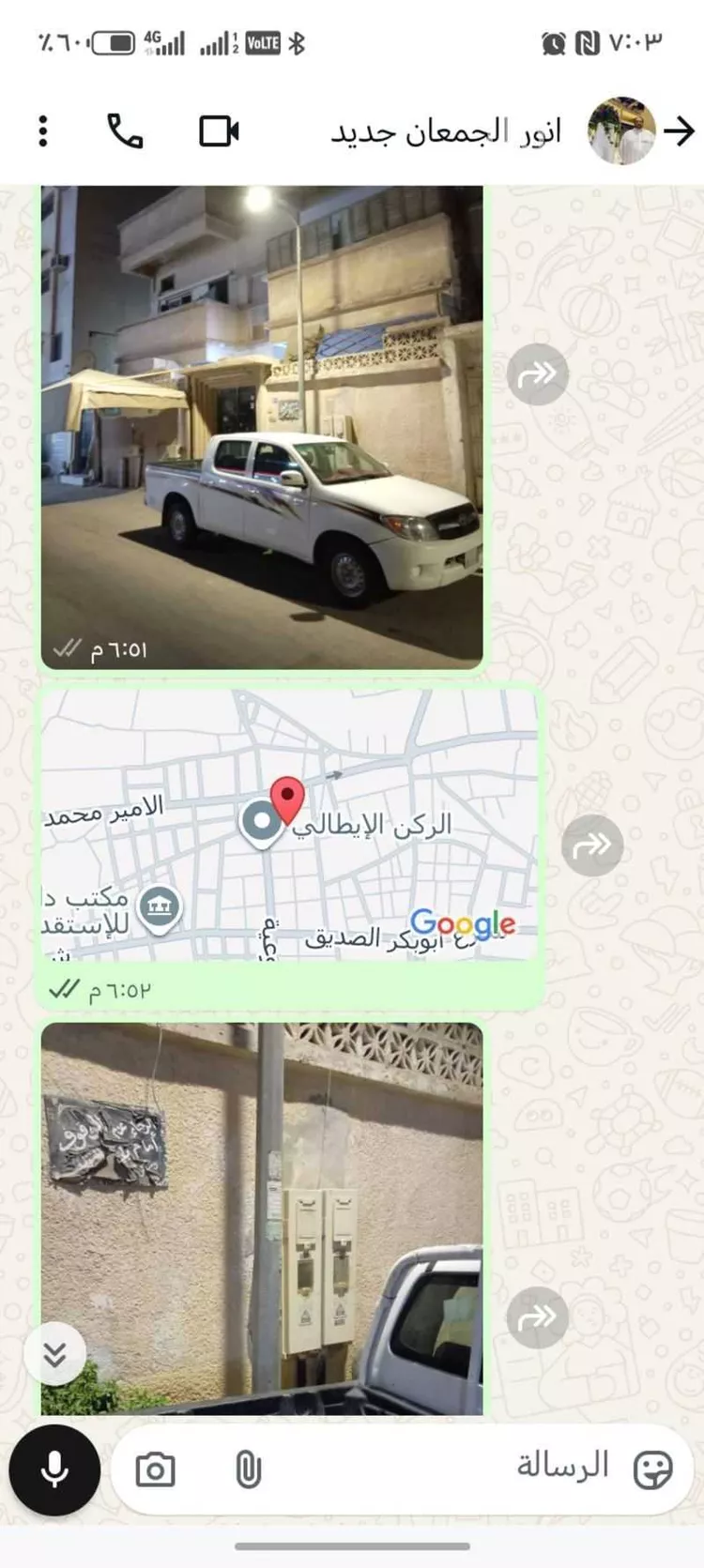Start a voice call
704x1568 pixels.
pos(125,131)
